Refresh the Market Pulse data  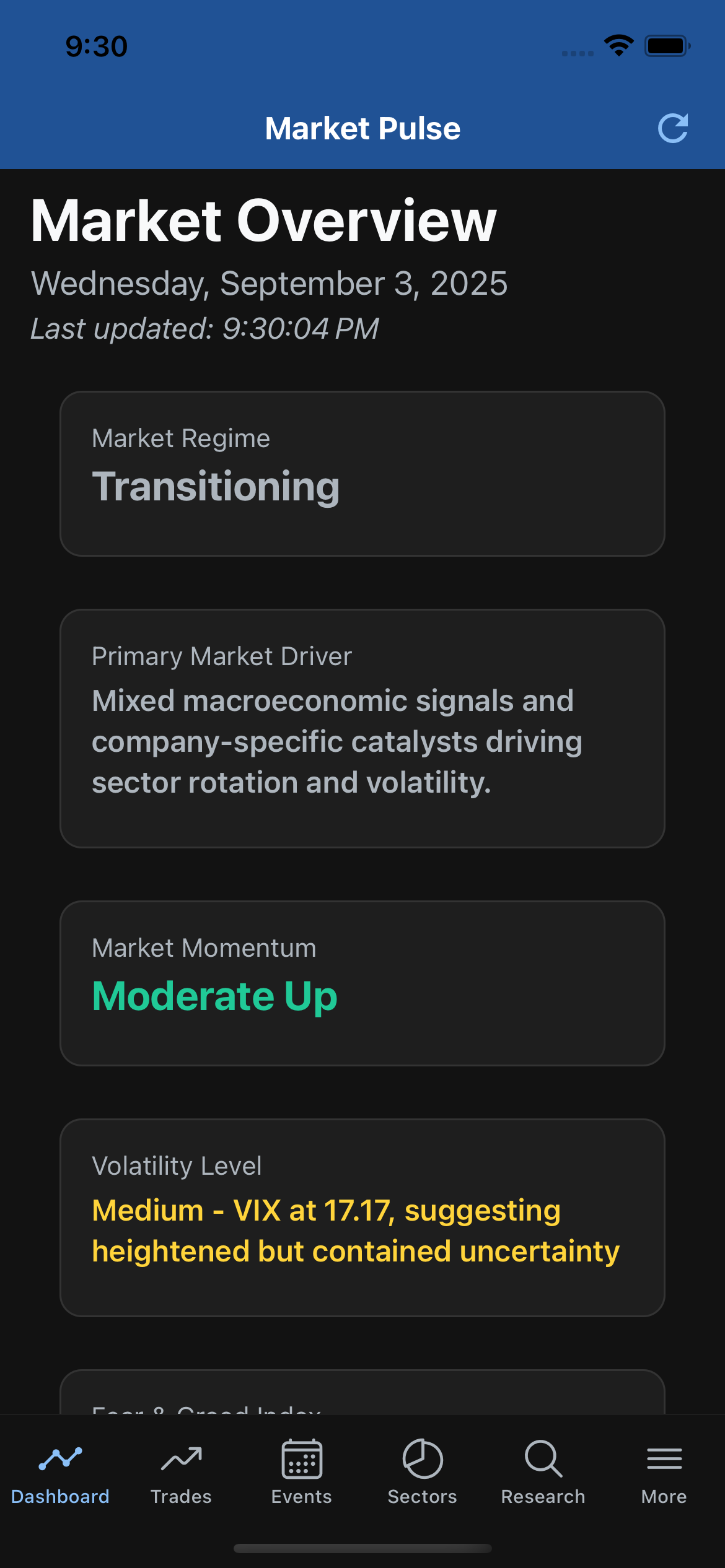pyautogui.click(x=674, y=128)
